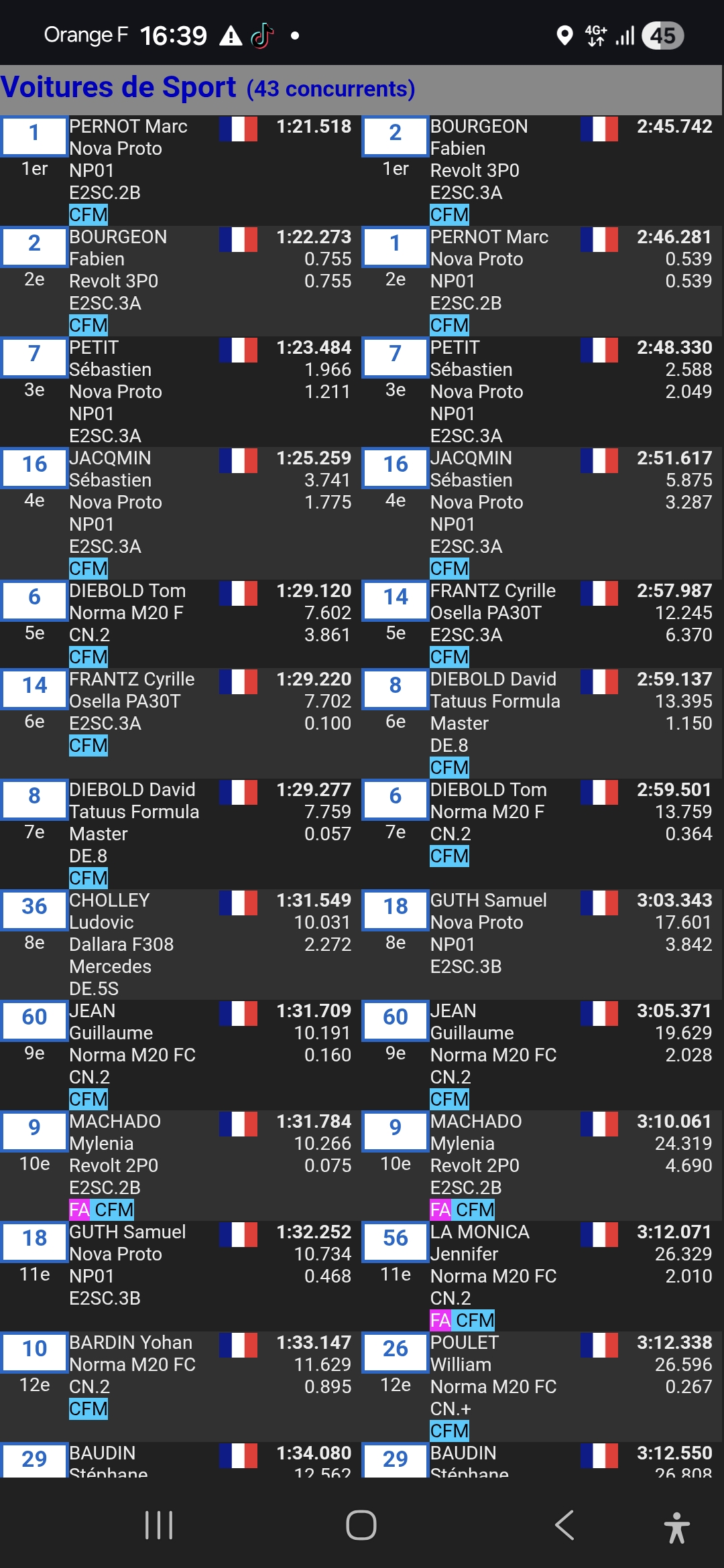The image size is (724, 1568).
Task: Return to the home screen
Action: 361,1525
